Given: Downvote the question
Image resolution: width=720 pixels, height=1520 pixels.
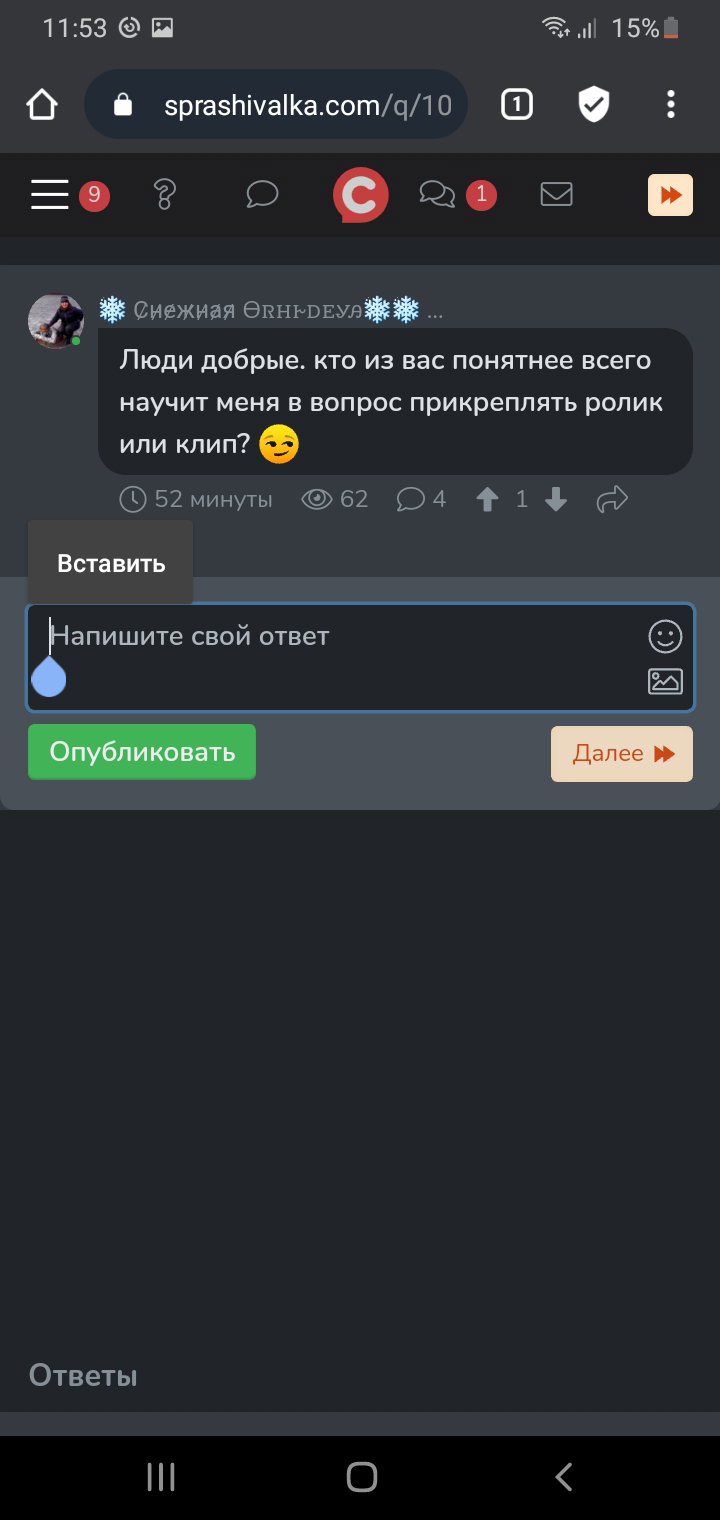Looking at the screenshot, I should [556, 499].
